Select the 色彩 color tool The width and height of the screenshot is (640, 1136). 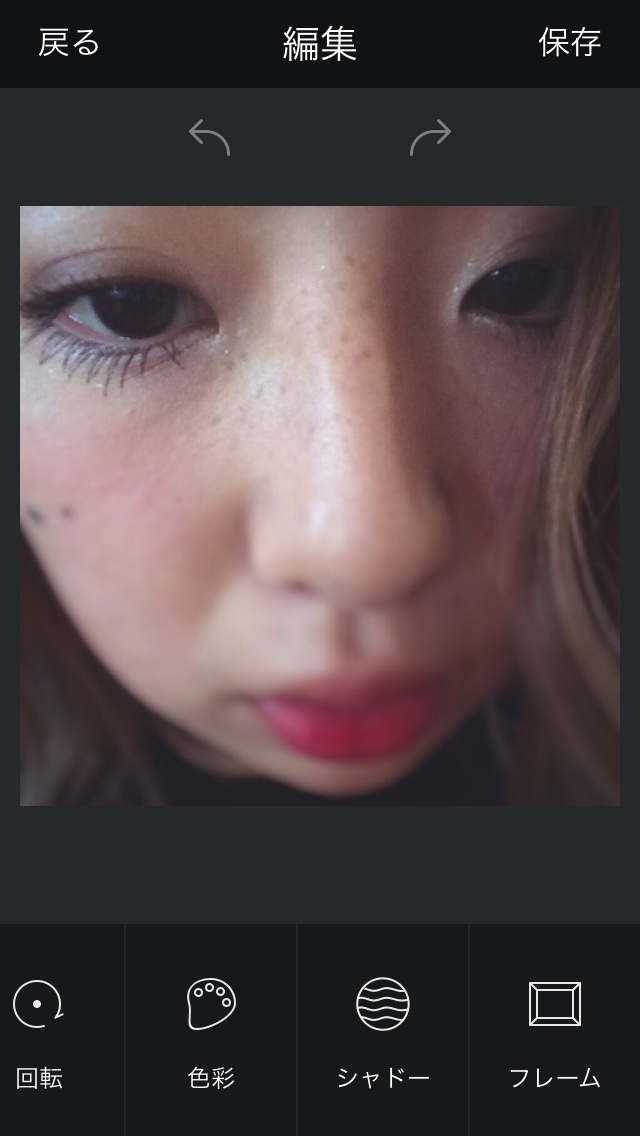tap(211, 1030)
